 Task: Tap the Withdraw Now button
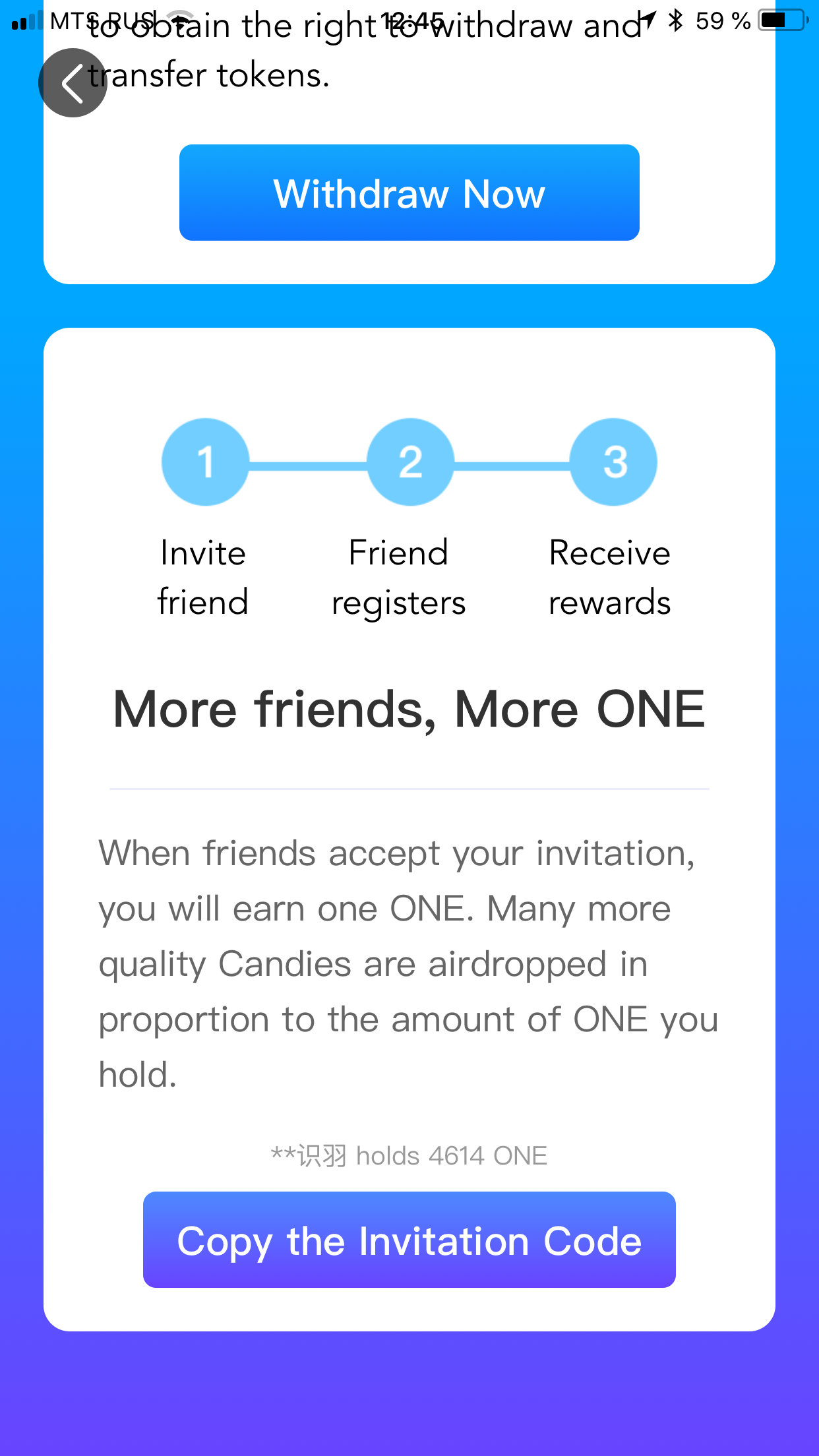tap(409, 193)
